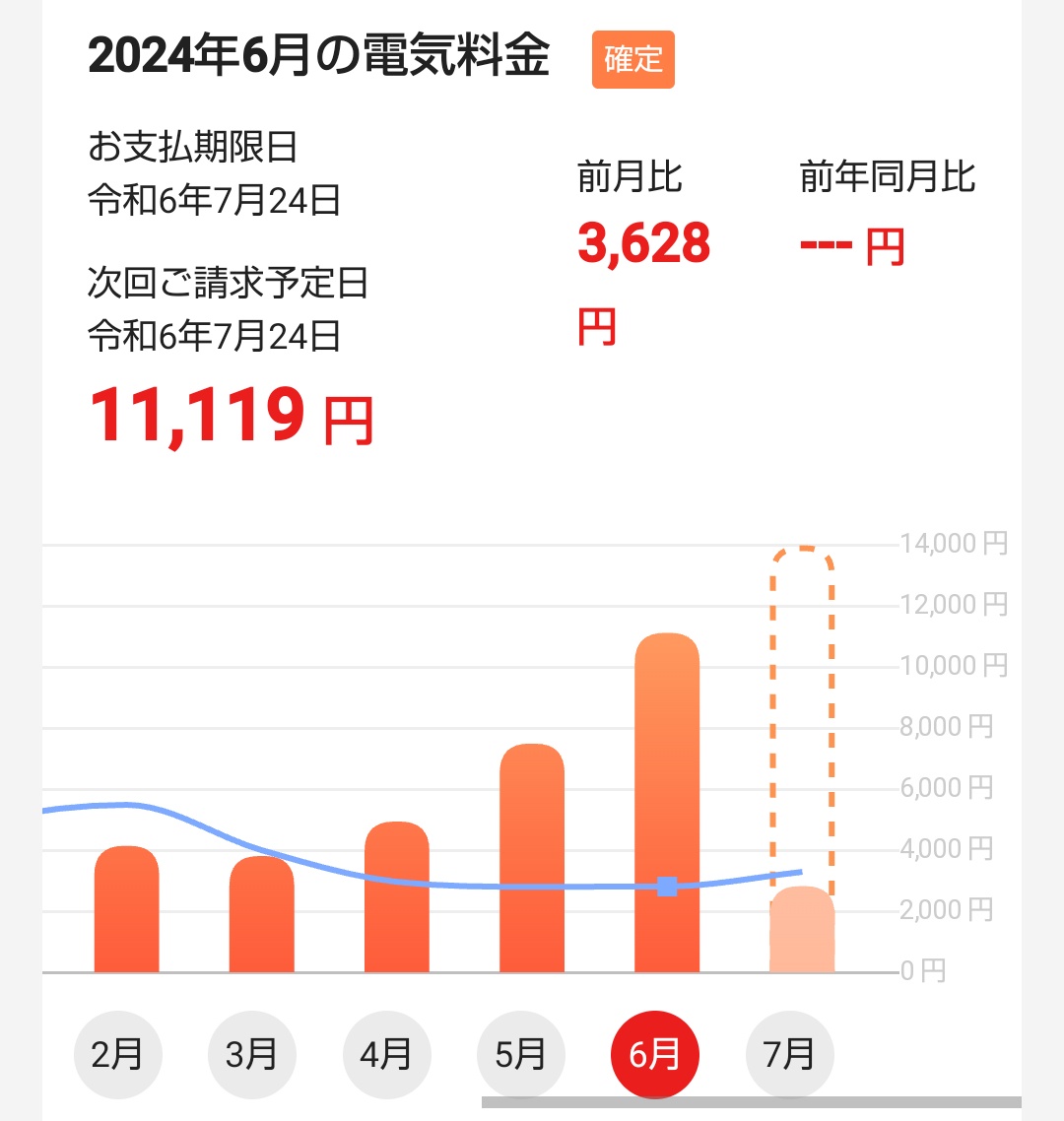Open the 7月 forecast month
Image resolution: width=1064 pixels, height=1121 pixels.
(x=789, y=1055)
